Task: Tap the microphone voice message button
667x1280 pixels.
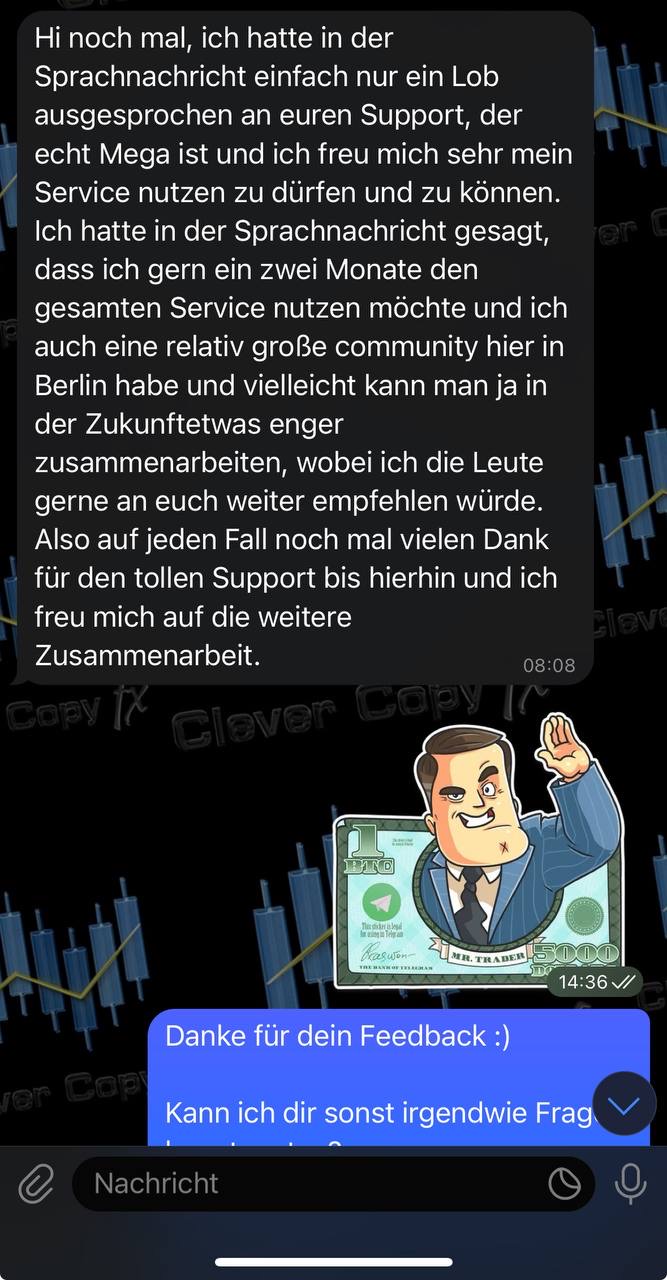Action: 630,1185
